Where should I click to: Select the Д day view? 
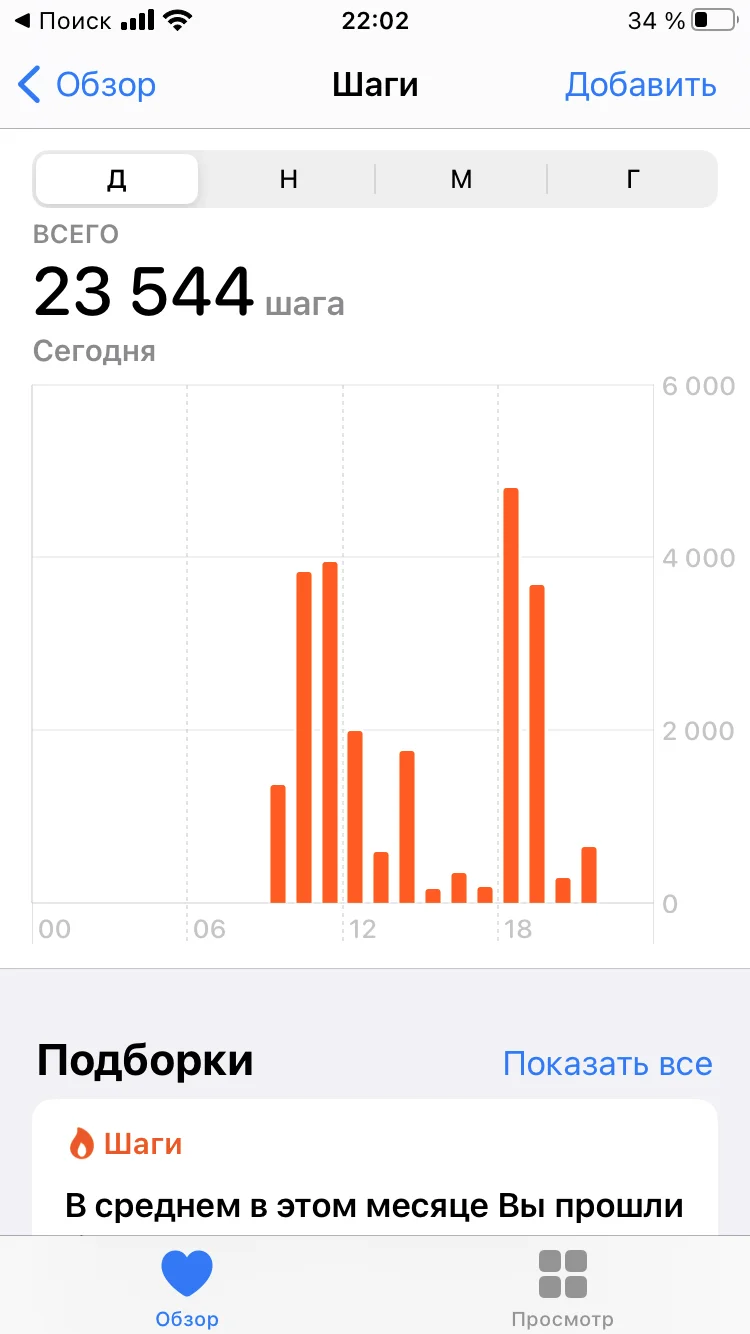point(117,179)
